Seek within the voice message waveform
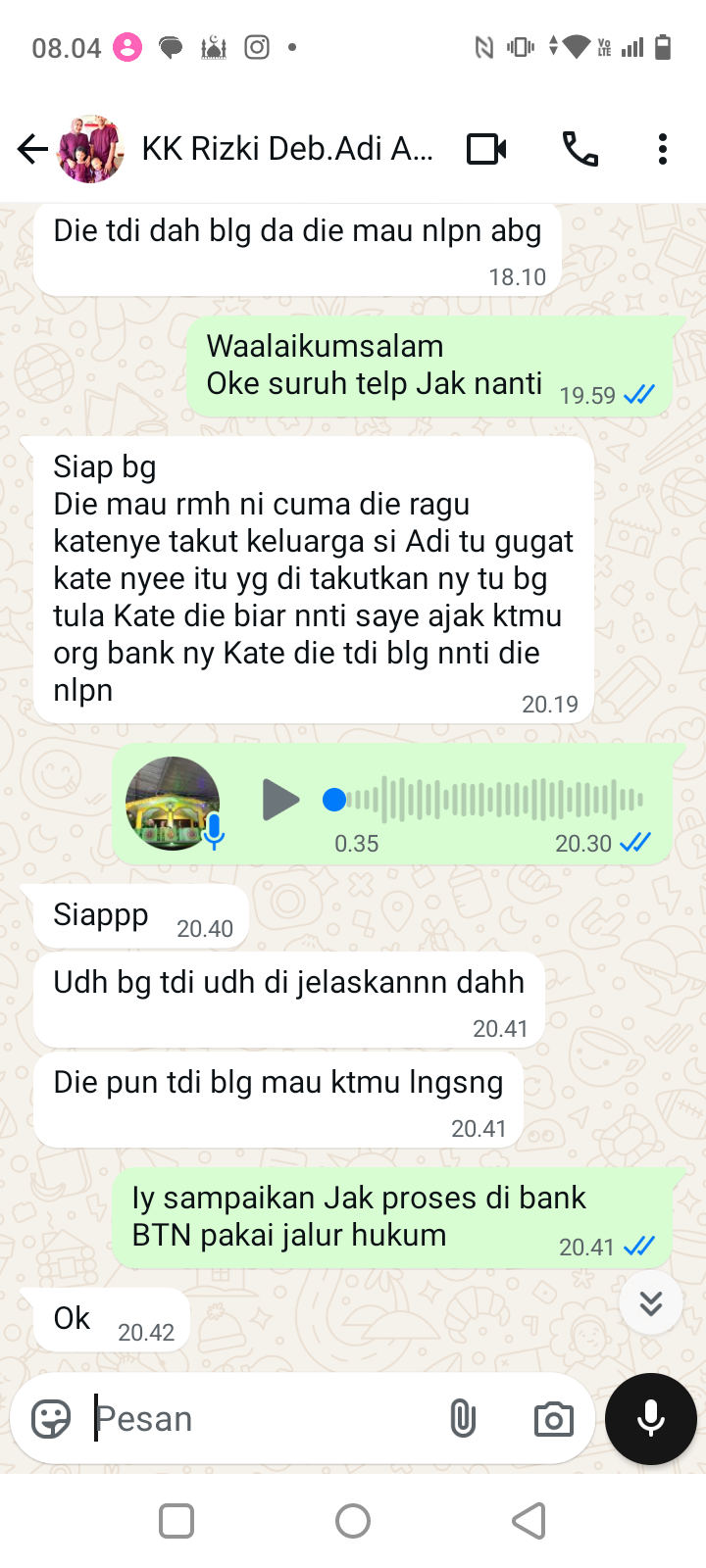 pyautogui.click(x=490, y=800)
